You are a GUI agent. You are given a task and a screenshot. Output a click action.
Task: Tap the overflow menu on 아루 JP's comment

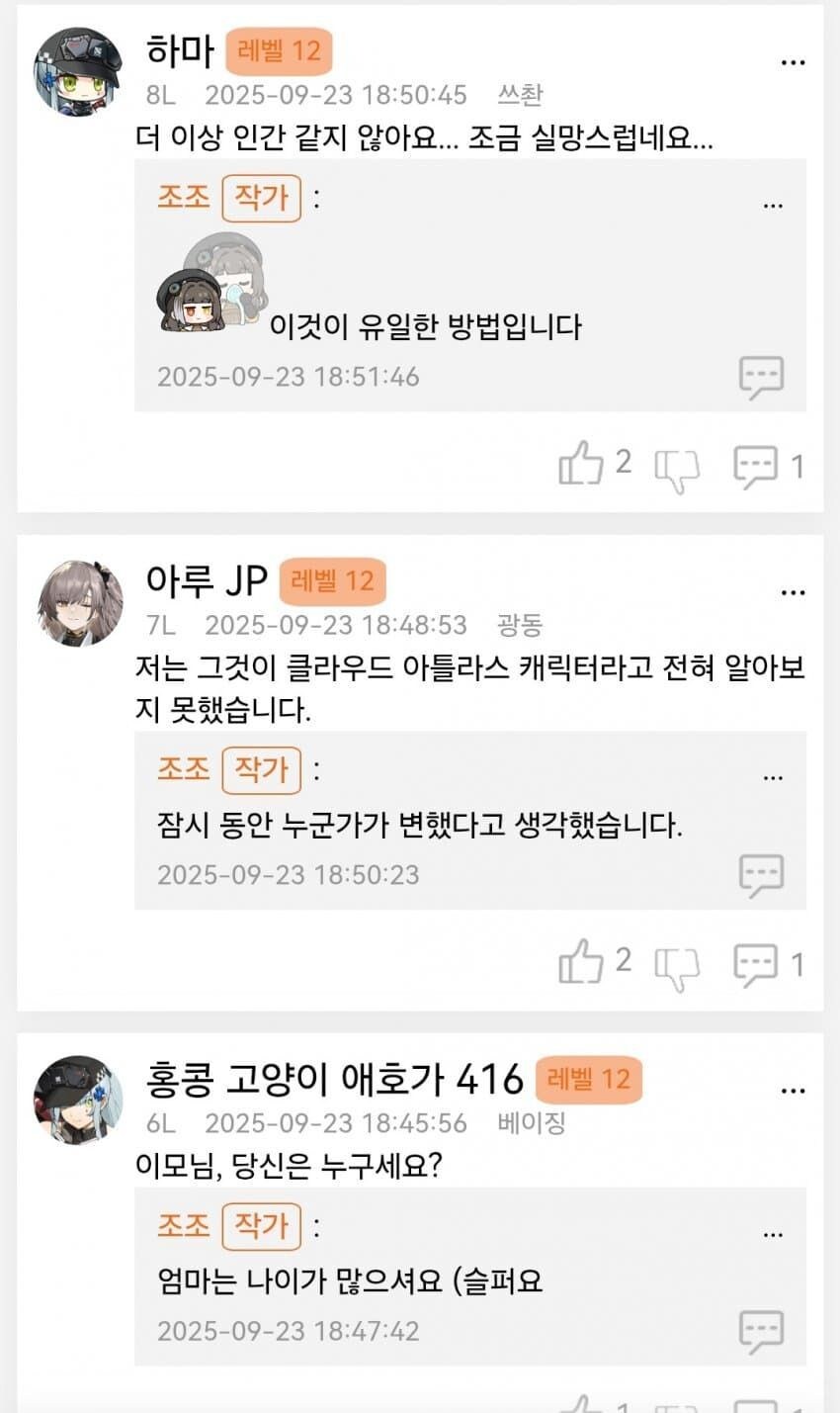click(x=793, y=592)
